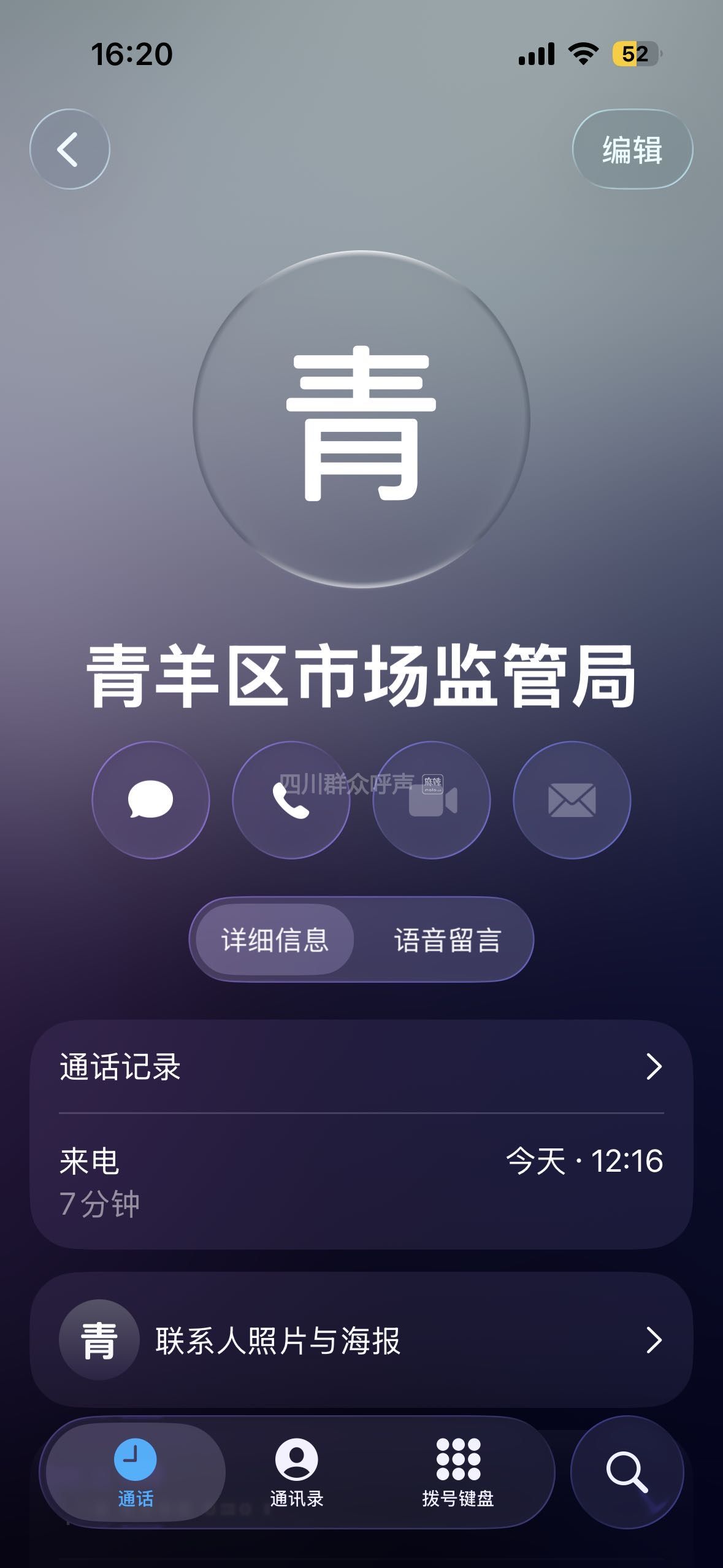The height and width of the screenshot is (1568, 723).
Task: Switch to the 语音留言 segment
Action: (447, 939)
